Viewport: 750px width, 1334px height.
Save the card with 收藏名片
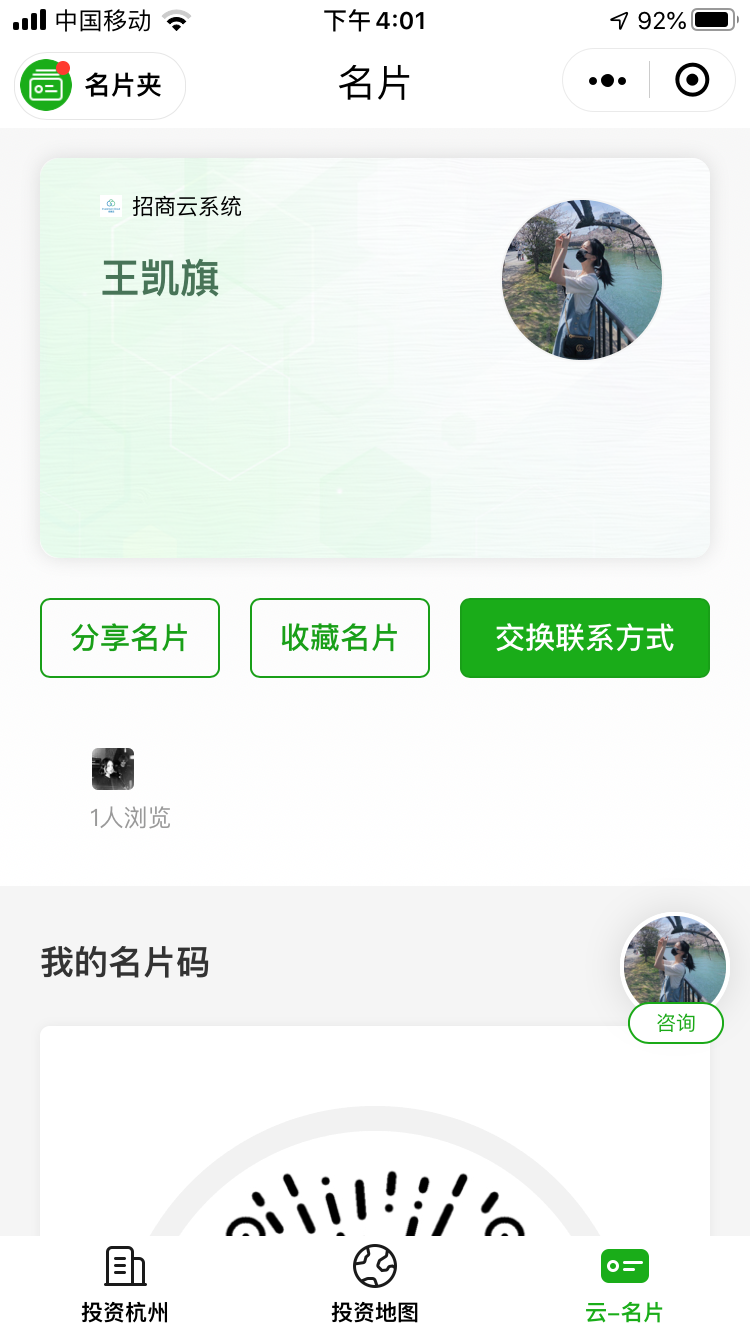tap(340, 638)
